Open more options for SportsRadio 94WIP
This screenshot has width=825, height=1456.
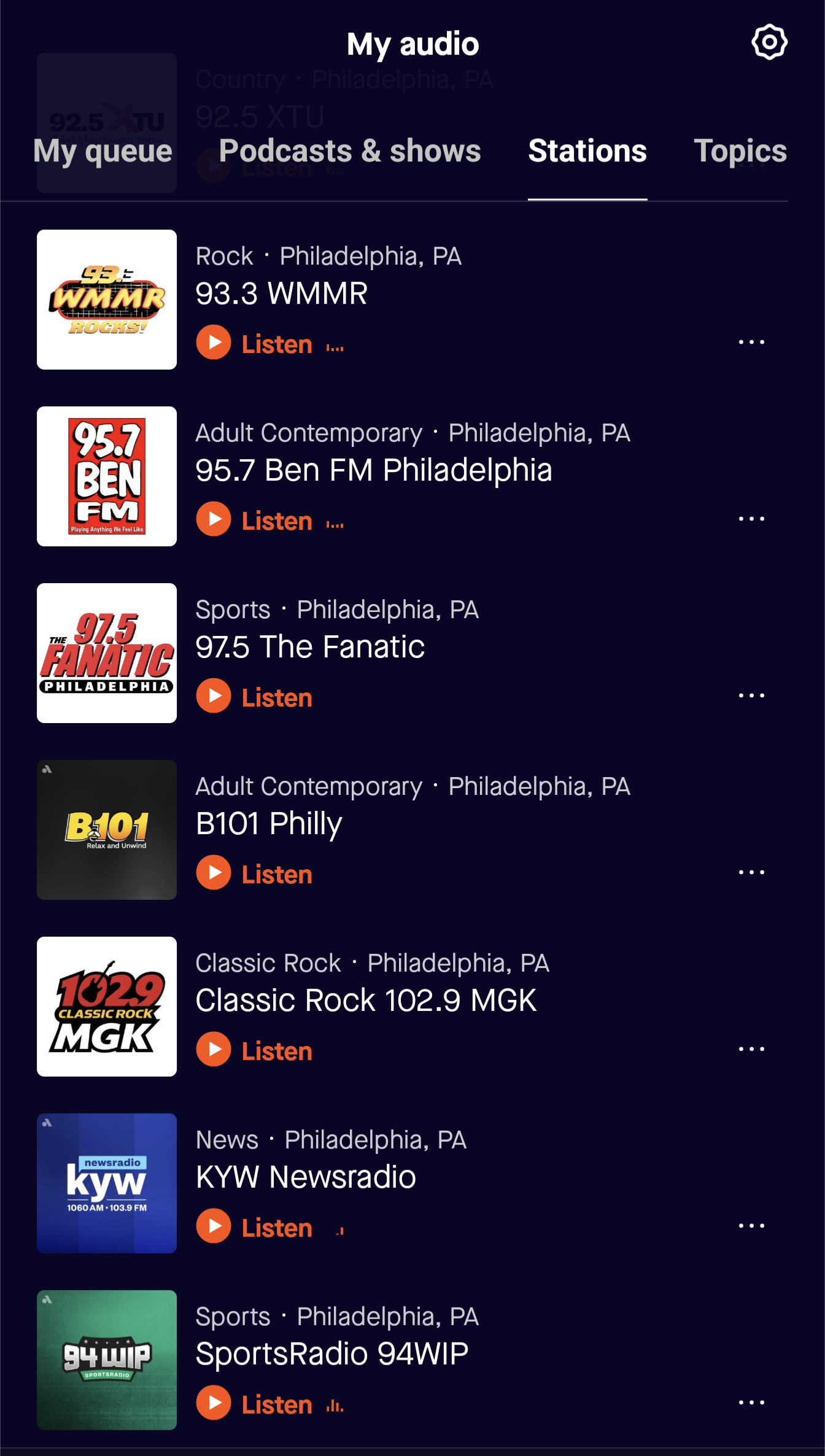pyautogui.click(x=751, y=1403)
